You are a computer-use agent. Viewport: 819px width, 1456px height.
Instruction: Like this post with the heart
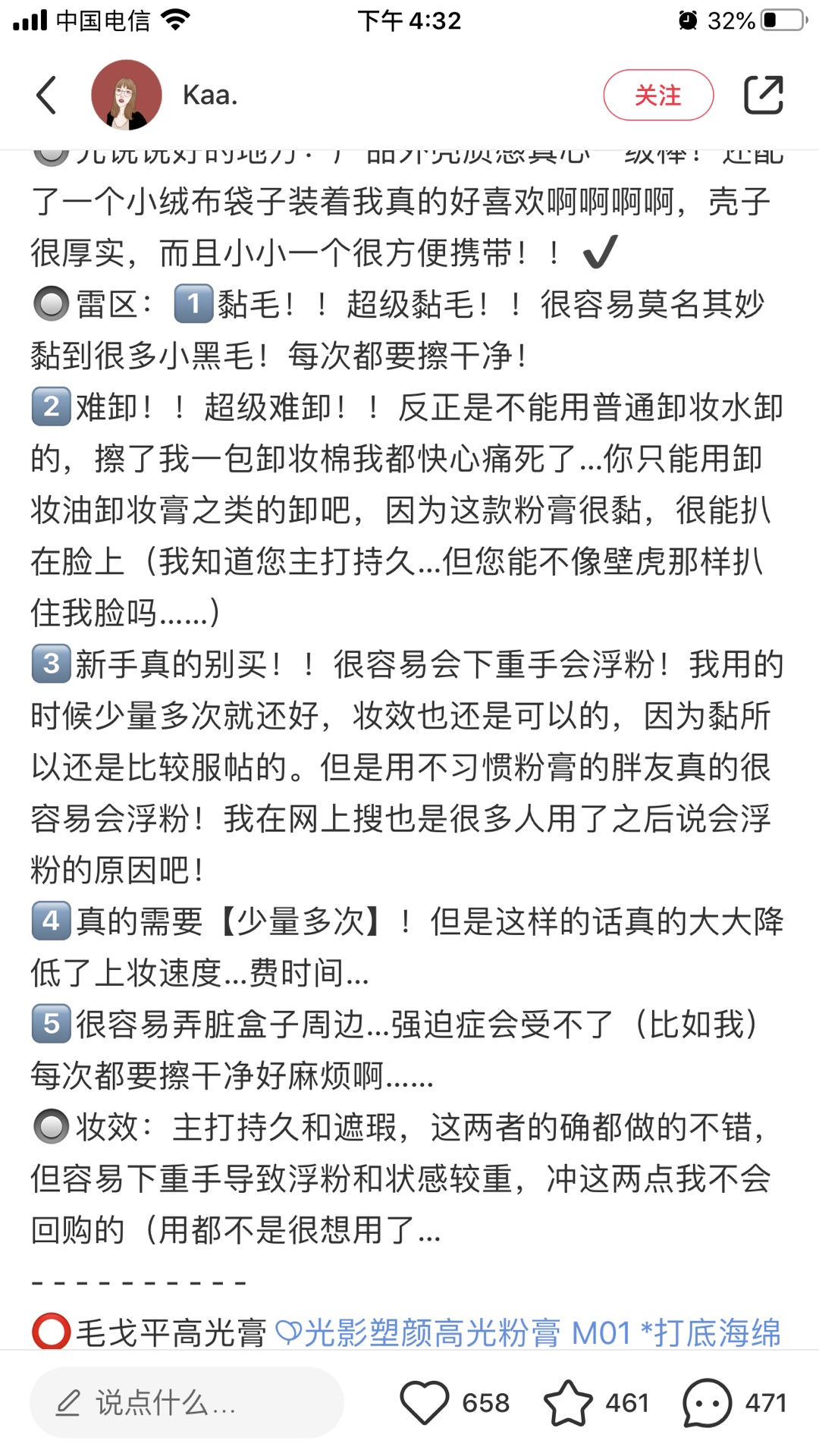click(425, 1403)
